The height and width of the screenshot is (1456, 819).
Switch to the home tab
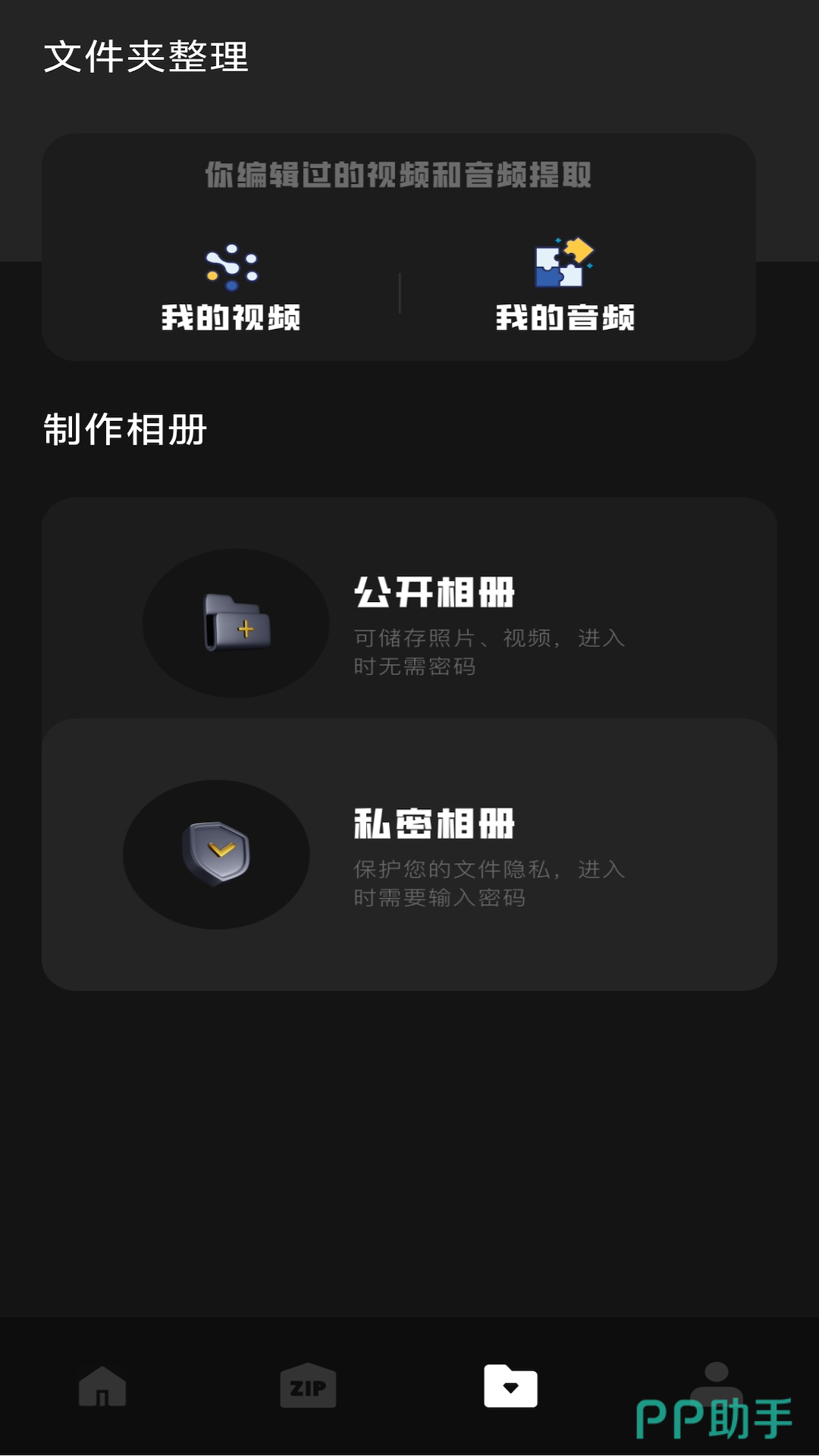pos(102,1386)
